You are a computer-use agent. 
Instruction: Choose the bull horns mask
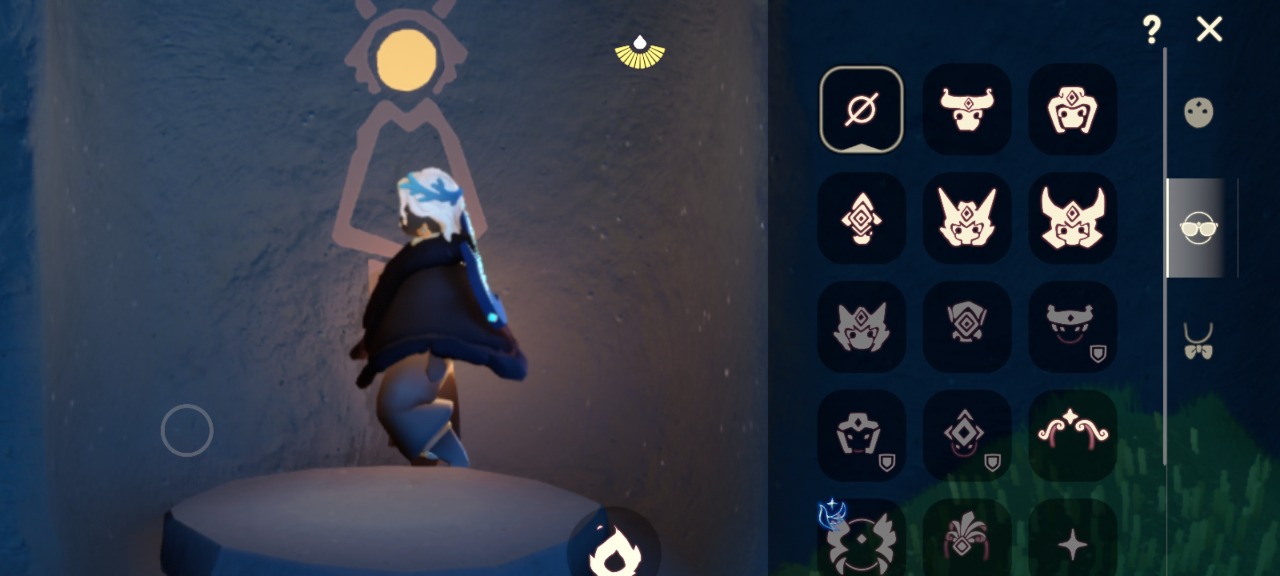(x=967, y=109)
